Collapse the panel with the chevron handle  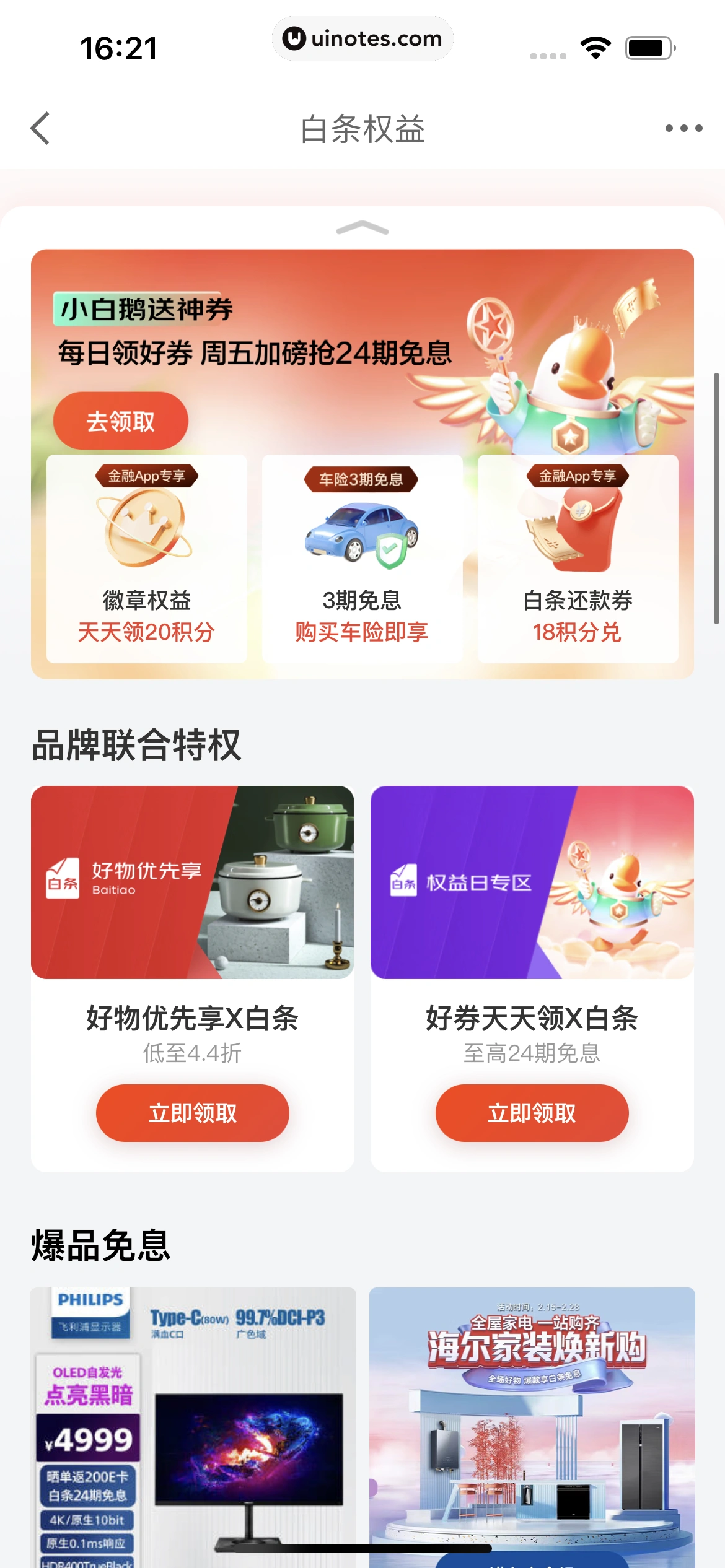[x=362, y=229]
